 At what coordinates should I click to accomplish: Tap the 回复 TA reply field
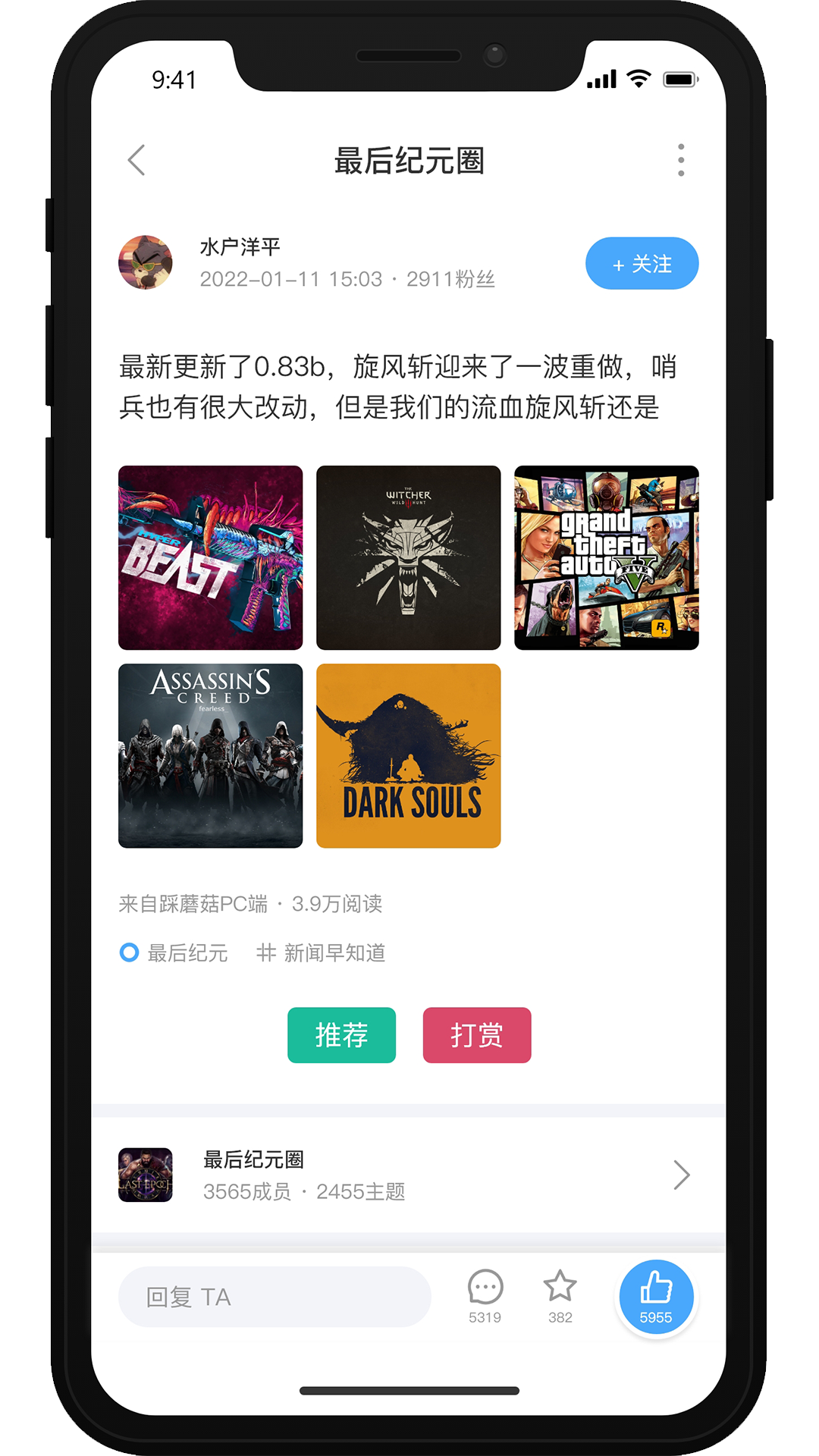pyautogui.click(x=275, y=1297)
